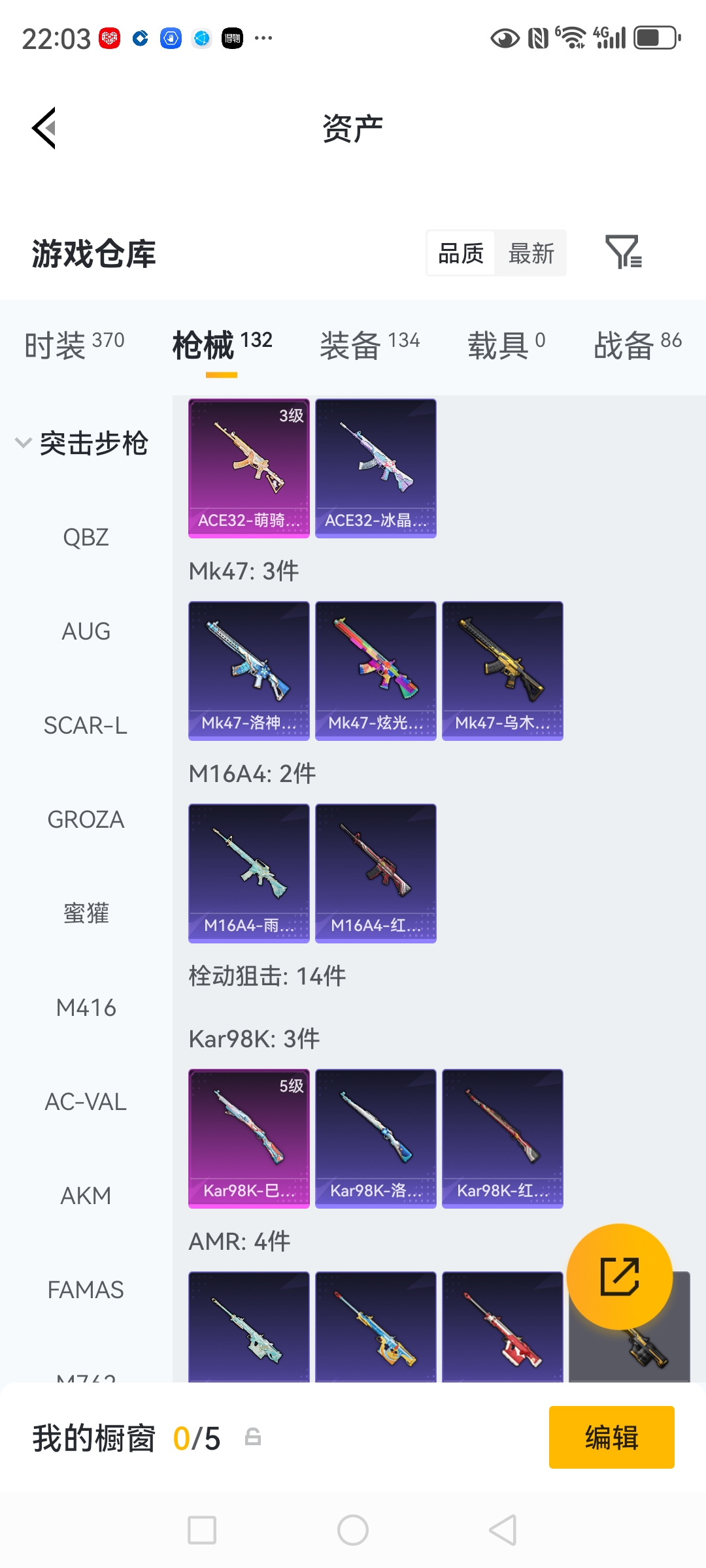Go to the system home screen
Viewport: 706px width, 1568px height.
[353, 1530]
